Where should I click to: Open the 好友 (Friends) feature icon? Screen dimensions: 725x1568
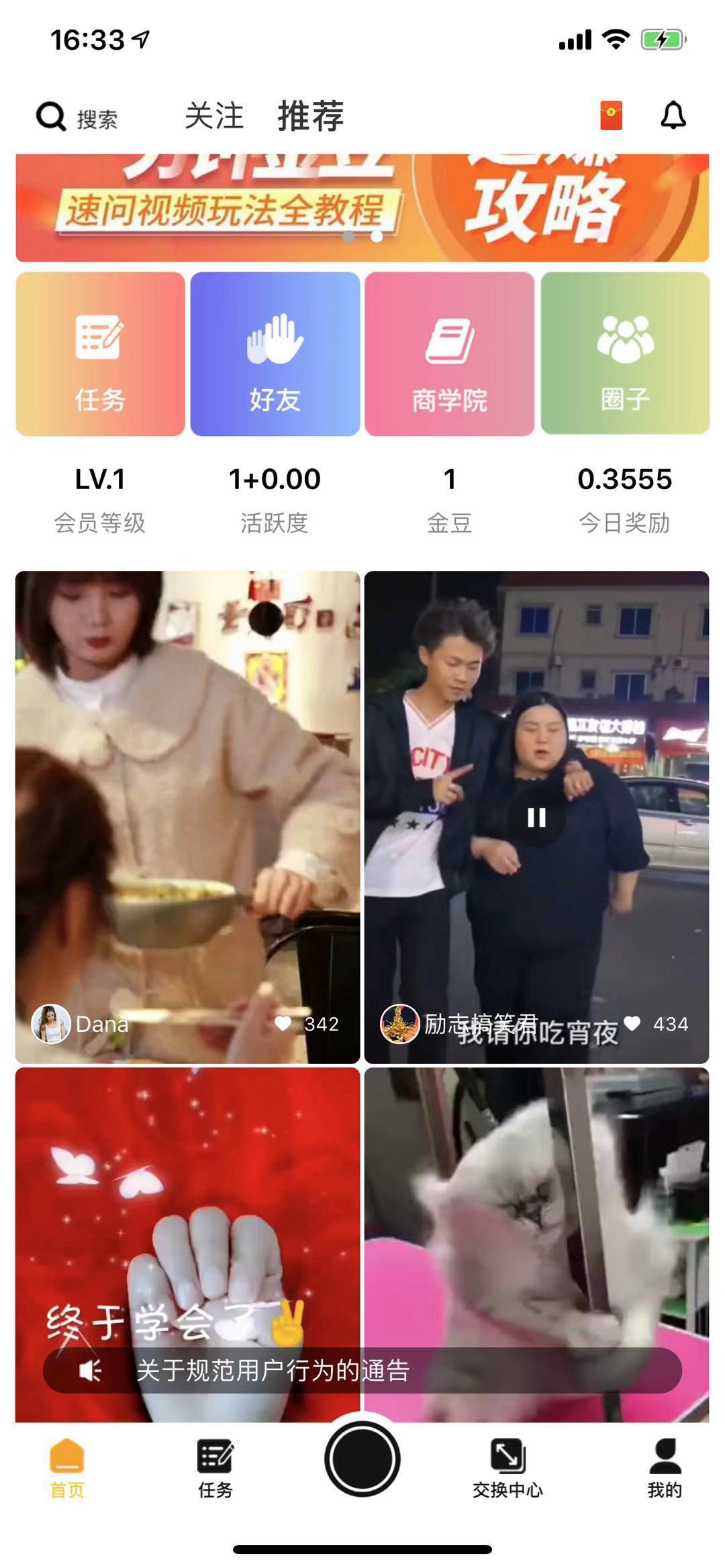pyautogui.click(x=275, y=353)
